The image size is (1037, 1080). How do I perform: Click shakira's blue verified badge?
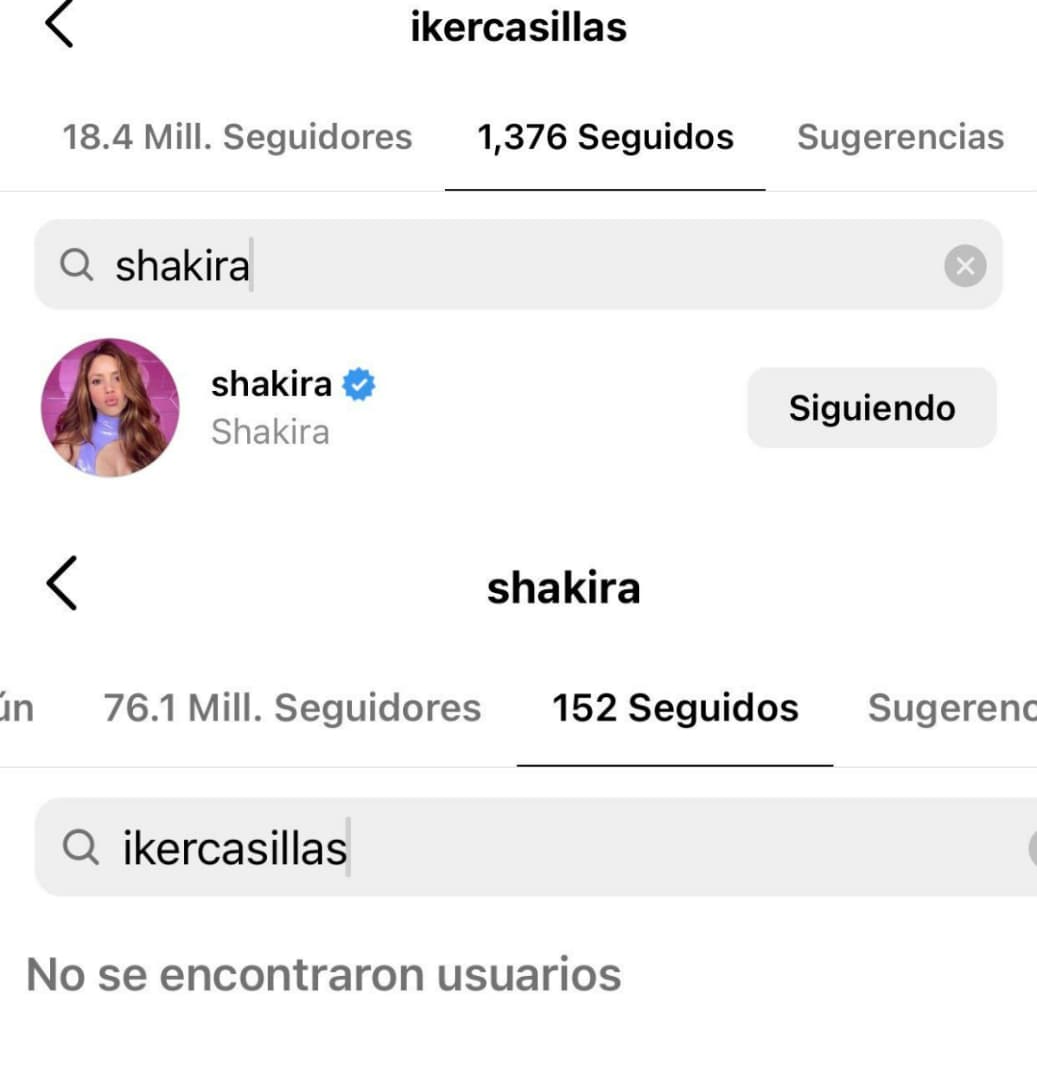click(360, 383)
